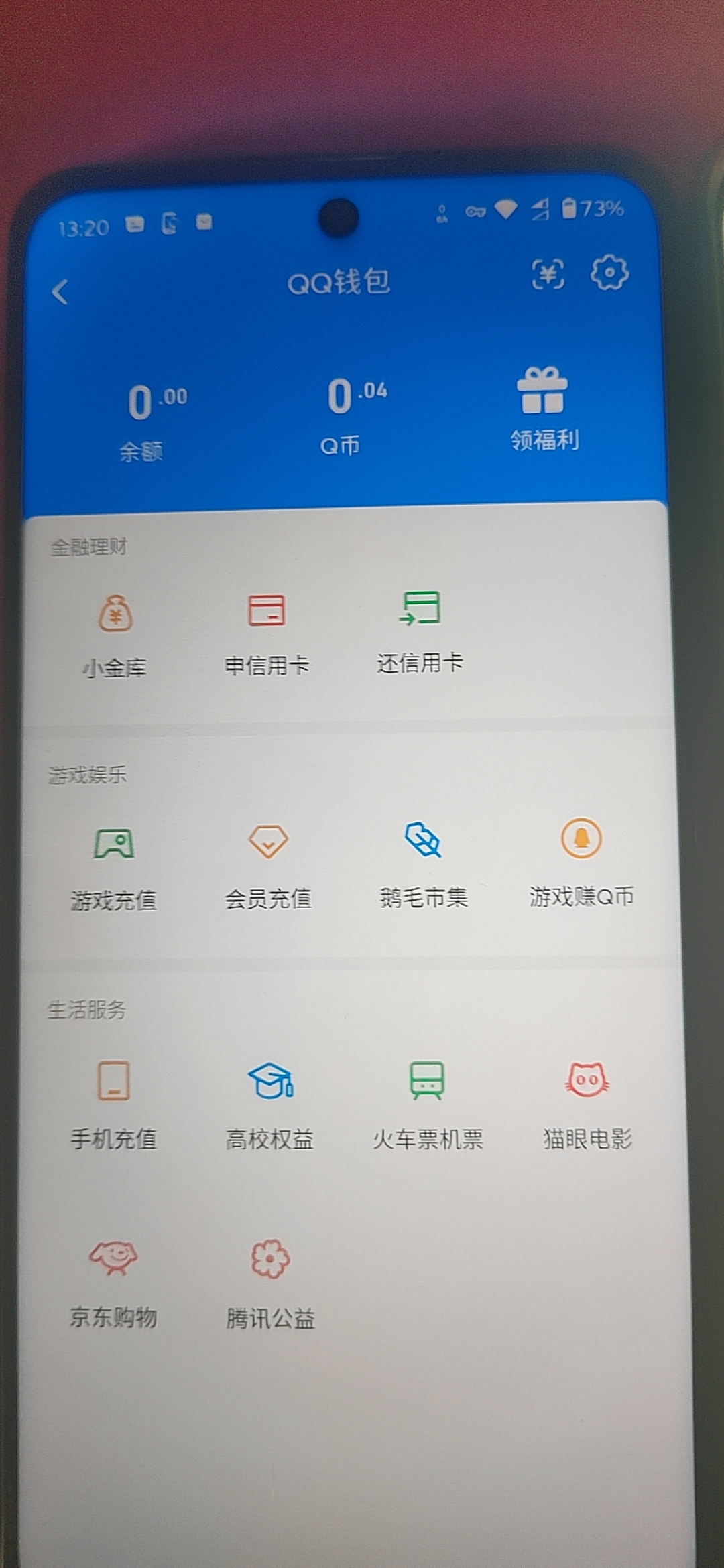Open the payment code scanner icon
Image resolution: width=724 pixels, height=1568 pixels.
[548, 274]
